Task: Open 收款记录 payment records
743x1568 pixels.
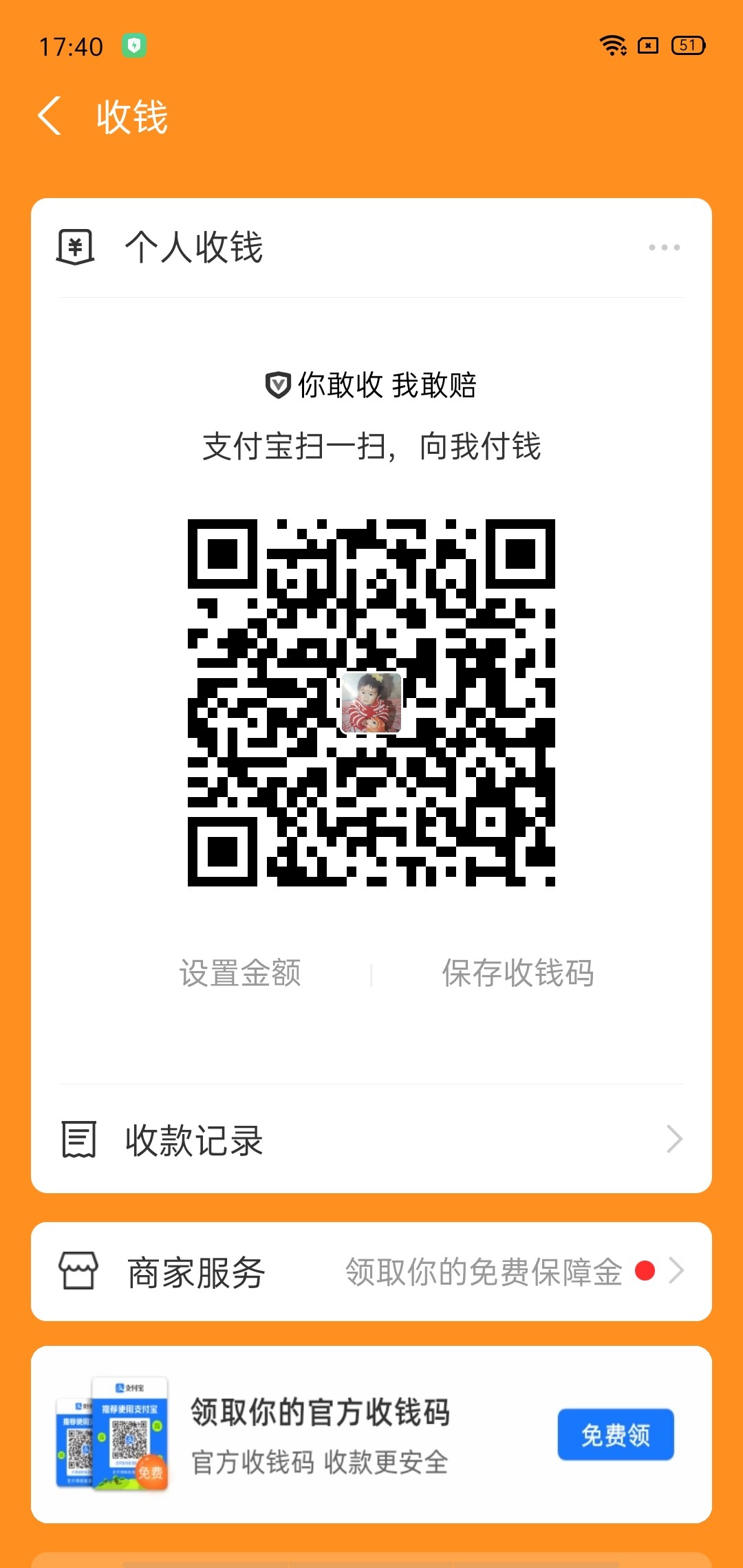Action: click(371, 1140)
